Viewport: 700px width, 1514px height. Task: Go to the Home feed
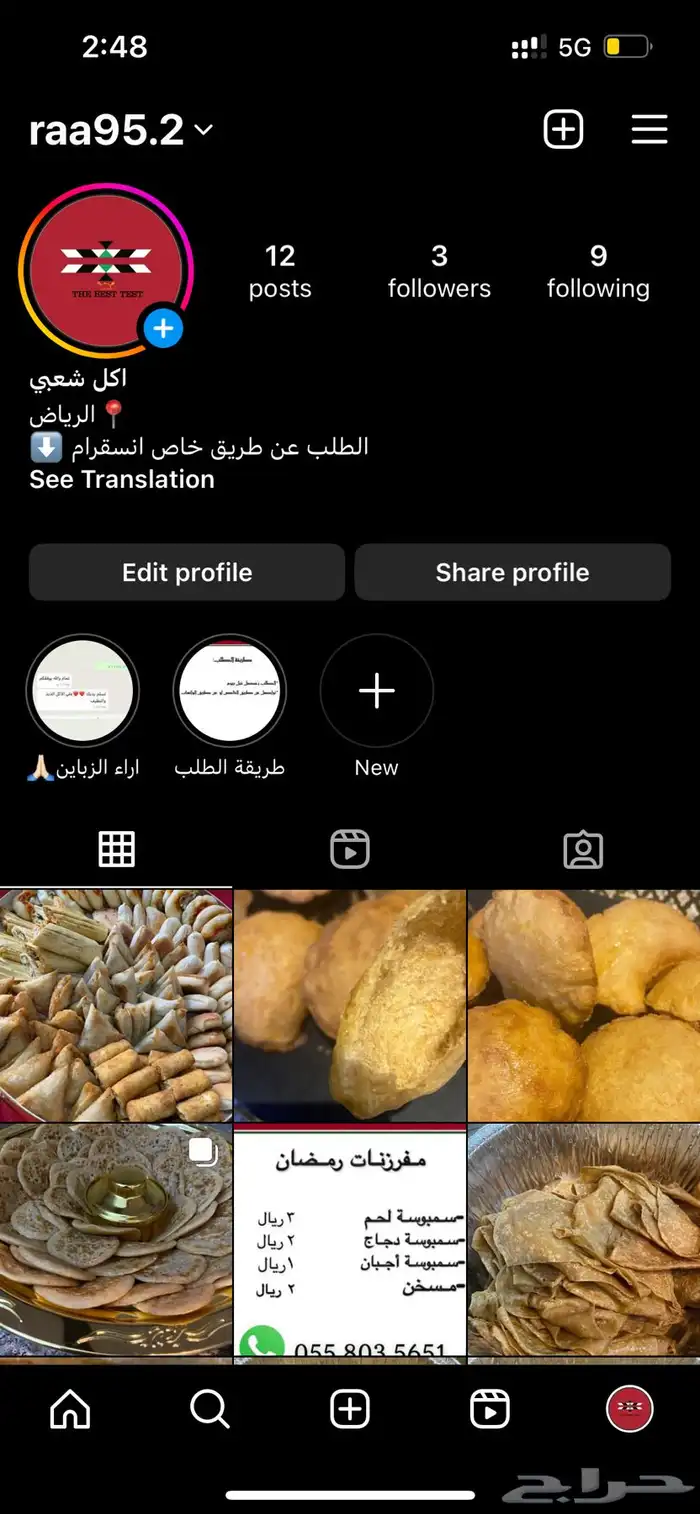click(70, 1410)
